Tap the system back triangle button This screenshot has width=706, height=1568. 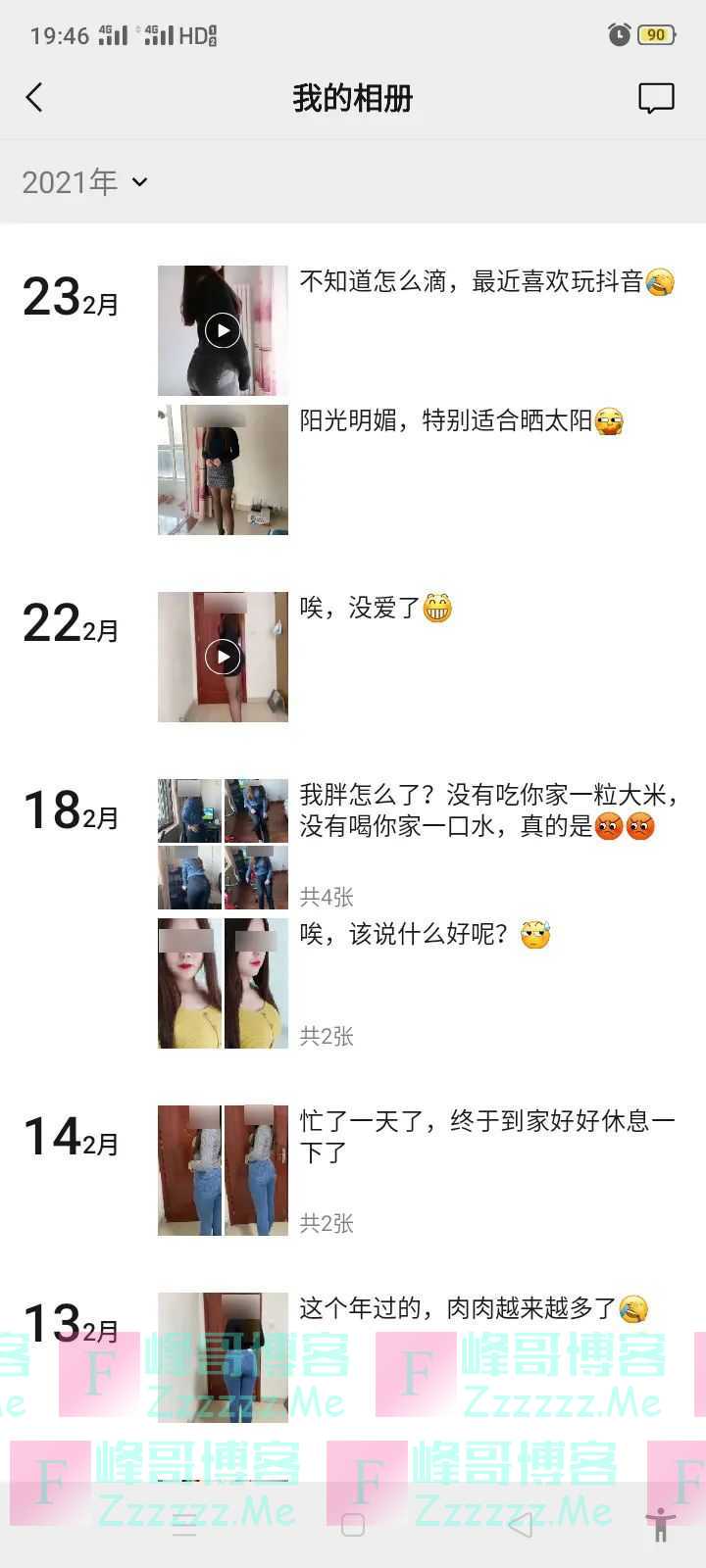(x=521, y=1525)
